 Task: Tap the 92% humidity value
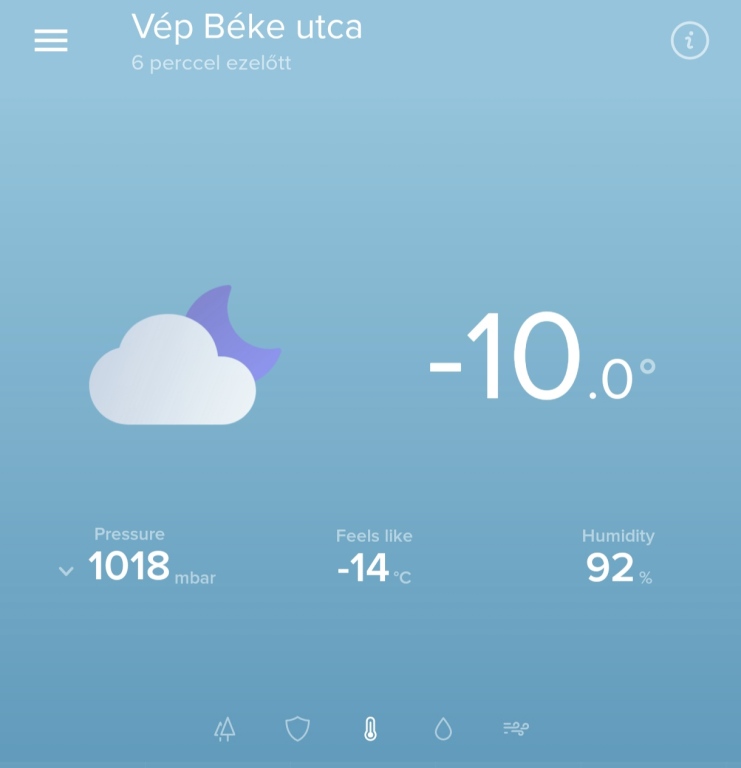pos(611,566)
